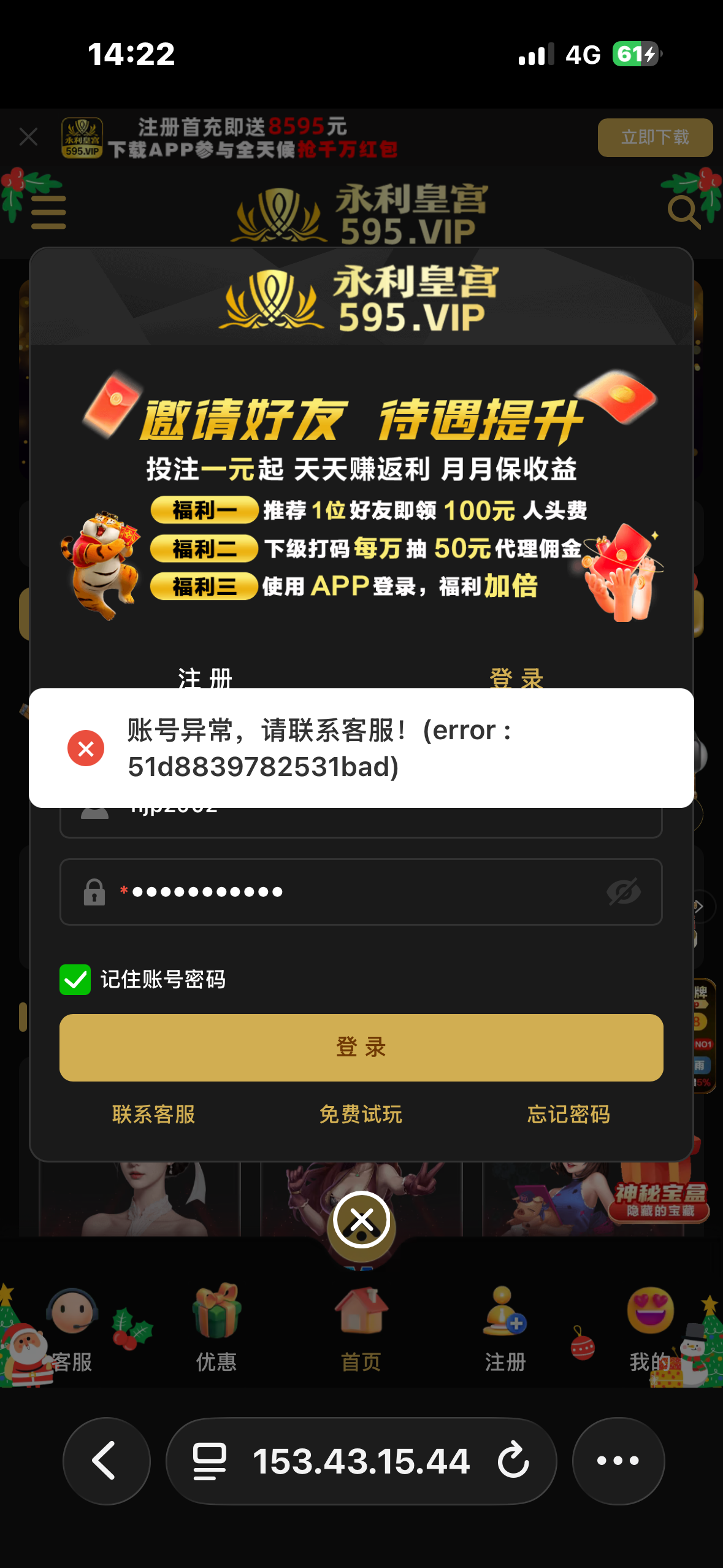Open 联系客服 contact support link

pos(153,1114)
